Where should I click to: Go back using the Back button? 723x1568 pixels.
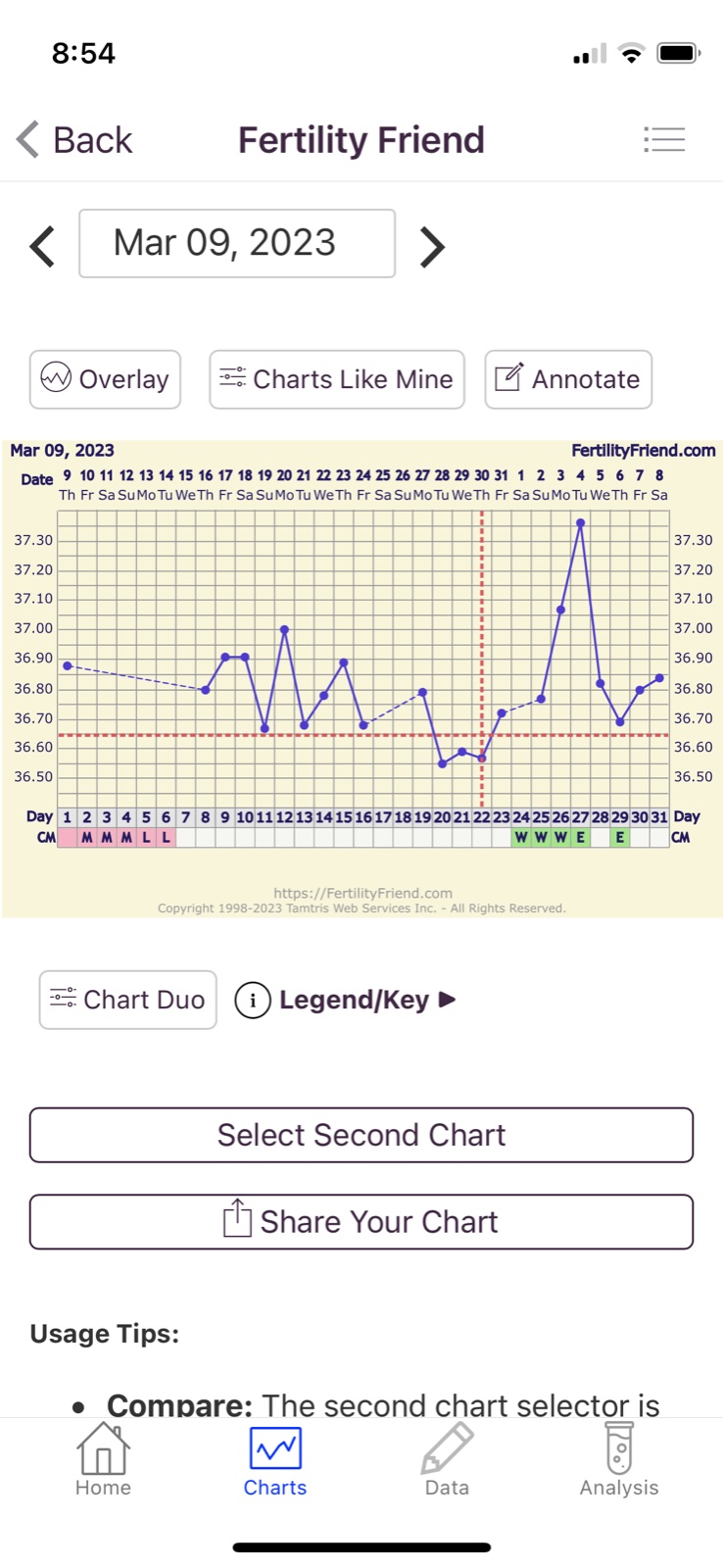(x=74, y=140)
